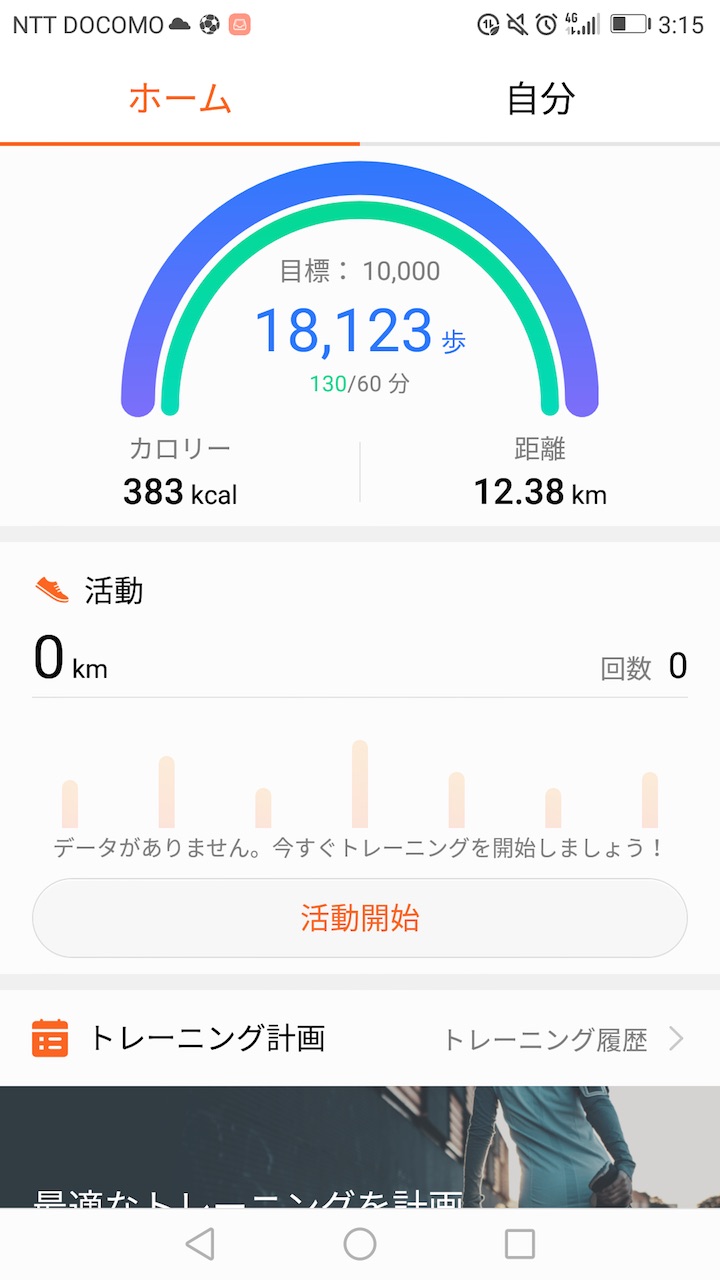The height and width of the screenshot is (1280, 720).
Task: Go back with the system back button
Action: click(x=200, y=1244)
